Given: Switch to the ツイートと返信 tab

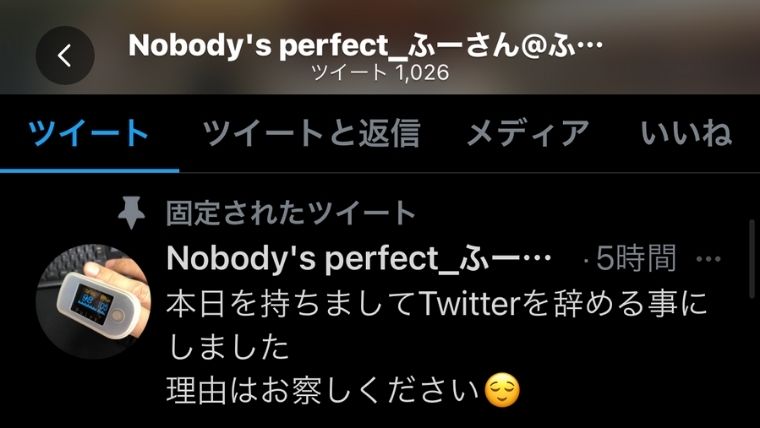Looking at the screenshot, I should point(310,133).
